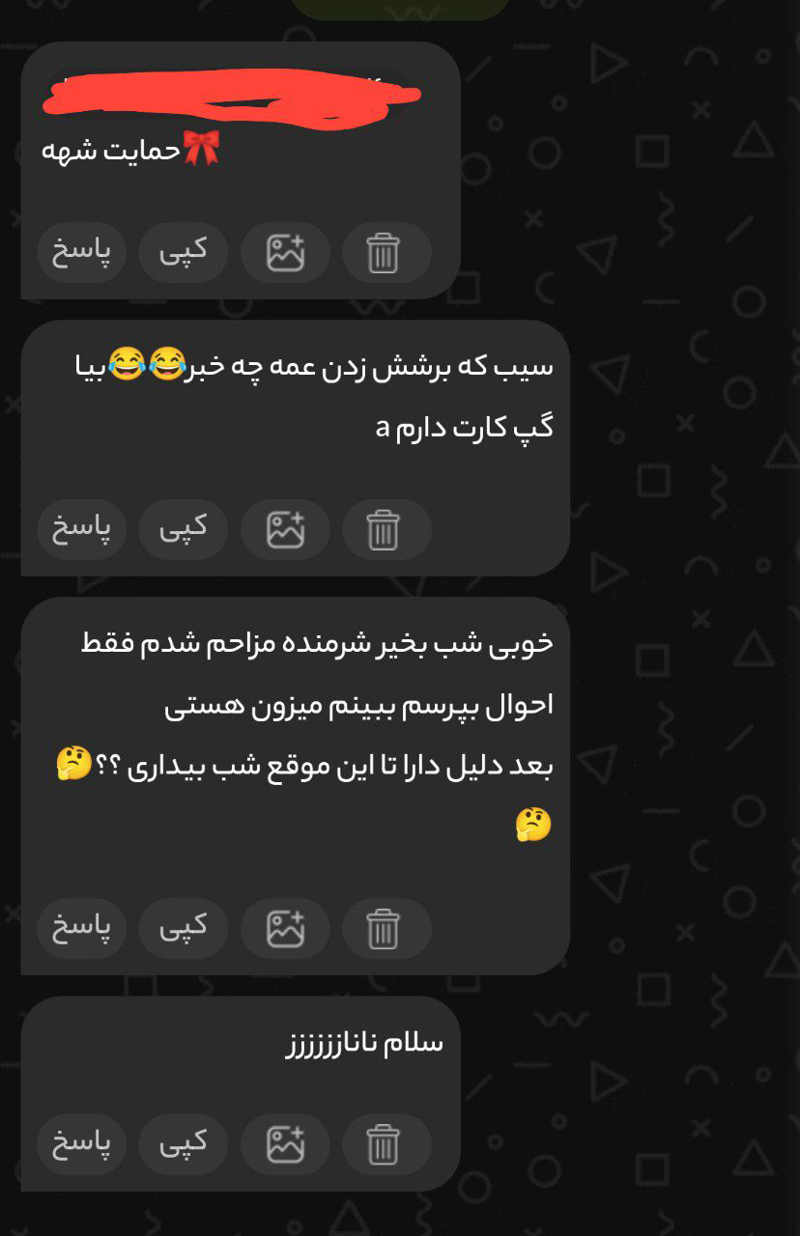The image size is (800, 1236).
Task: Copy the سلام نانازززز message
Action: (183, 1143)
